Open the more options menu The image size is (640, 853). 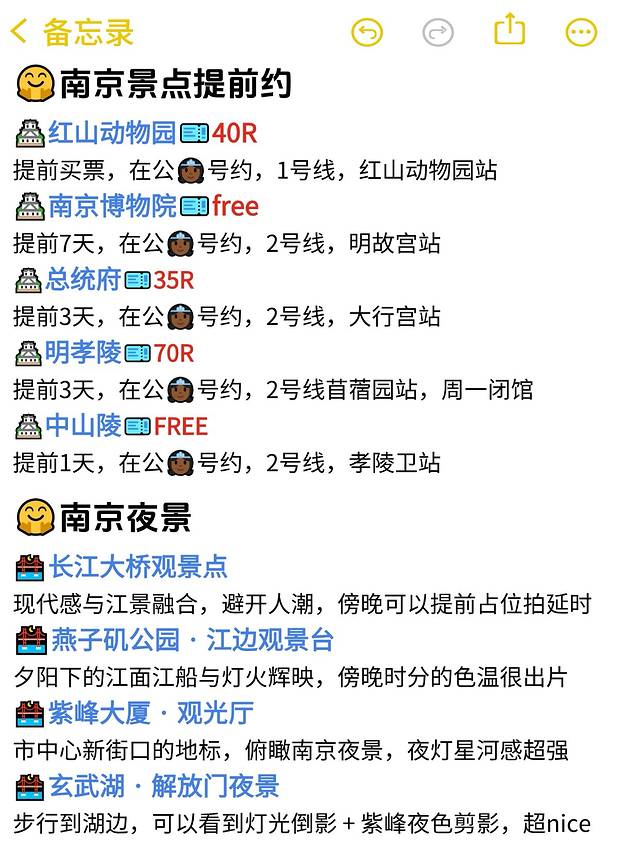581,33
